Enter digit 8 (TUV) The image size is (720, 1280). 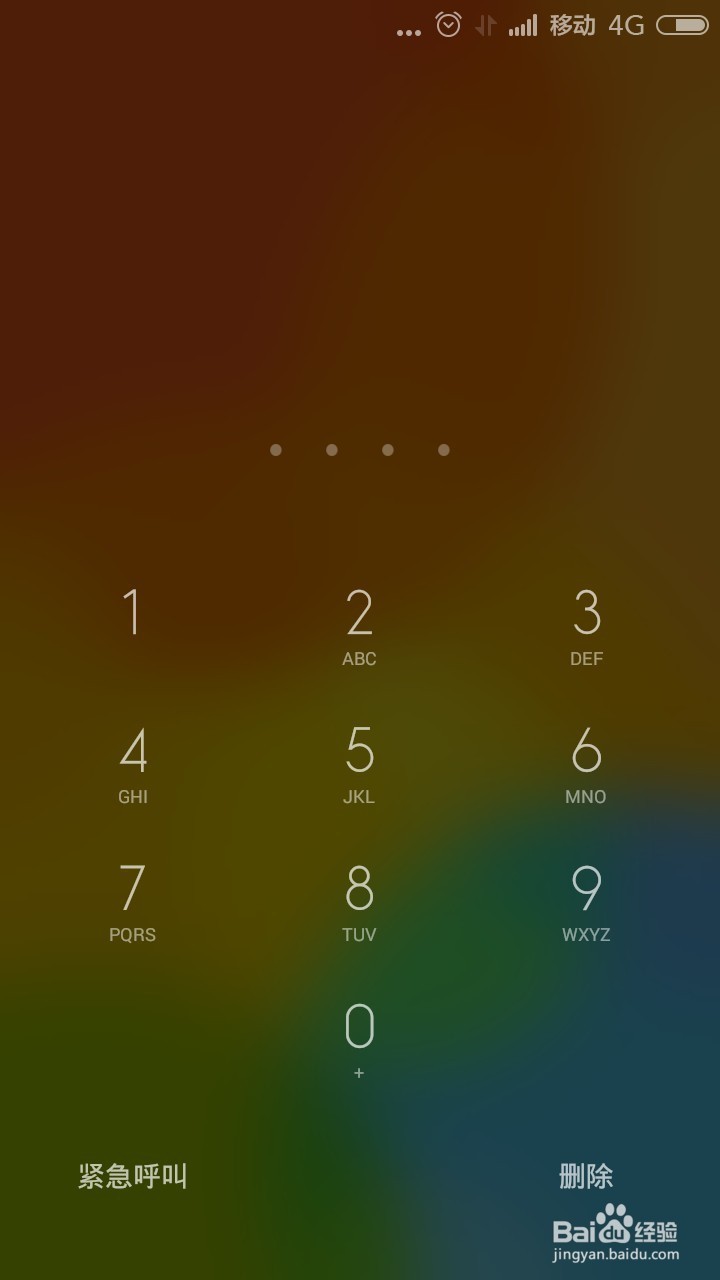coord(359,902)
